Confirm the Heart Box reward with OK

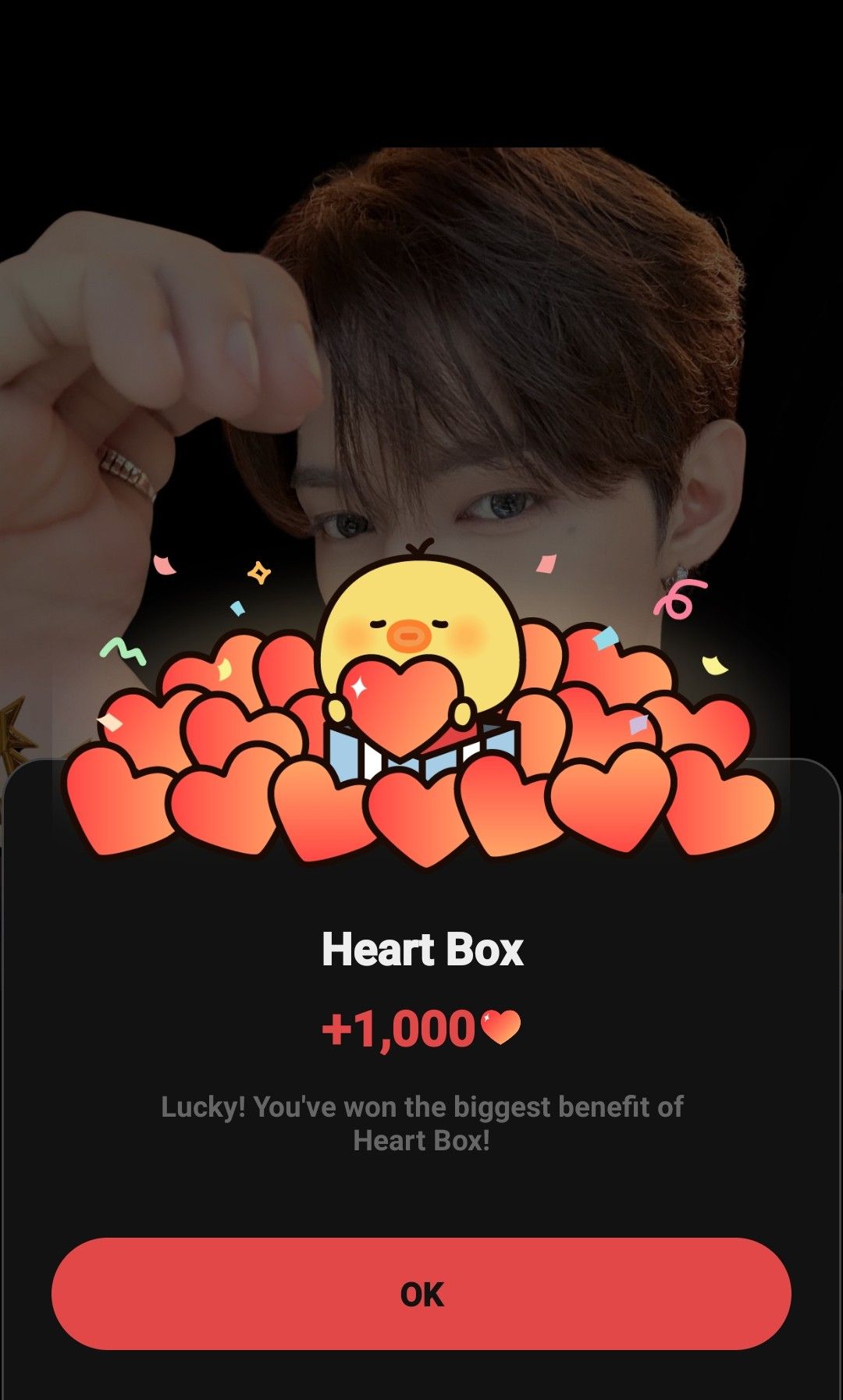pyautogui.click(x=421, y=1294)
